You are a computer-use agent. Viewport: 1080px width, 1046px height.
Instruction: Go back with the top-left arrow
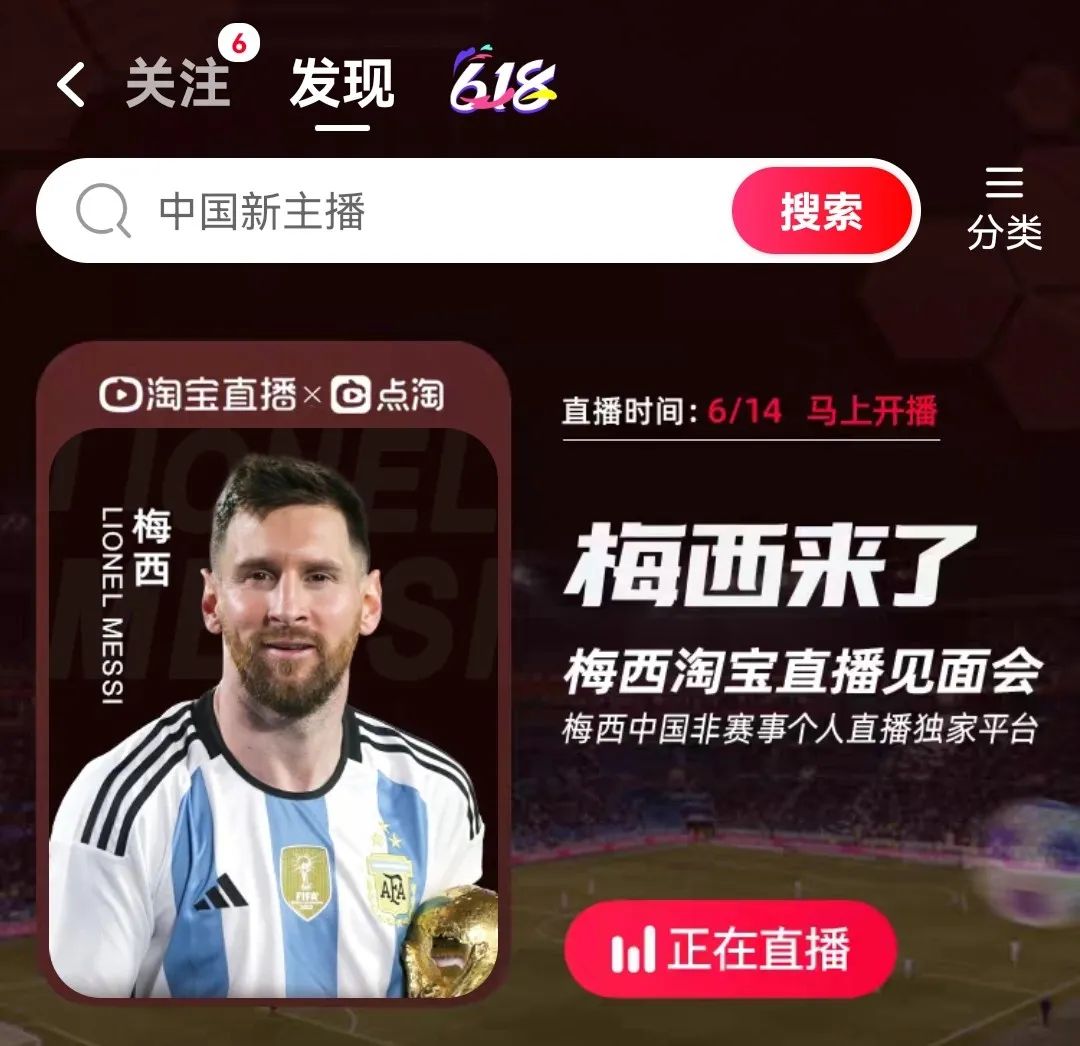tap(71, 84)
